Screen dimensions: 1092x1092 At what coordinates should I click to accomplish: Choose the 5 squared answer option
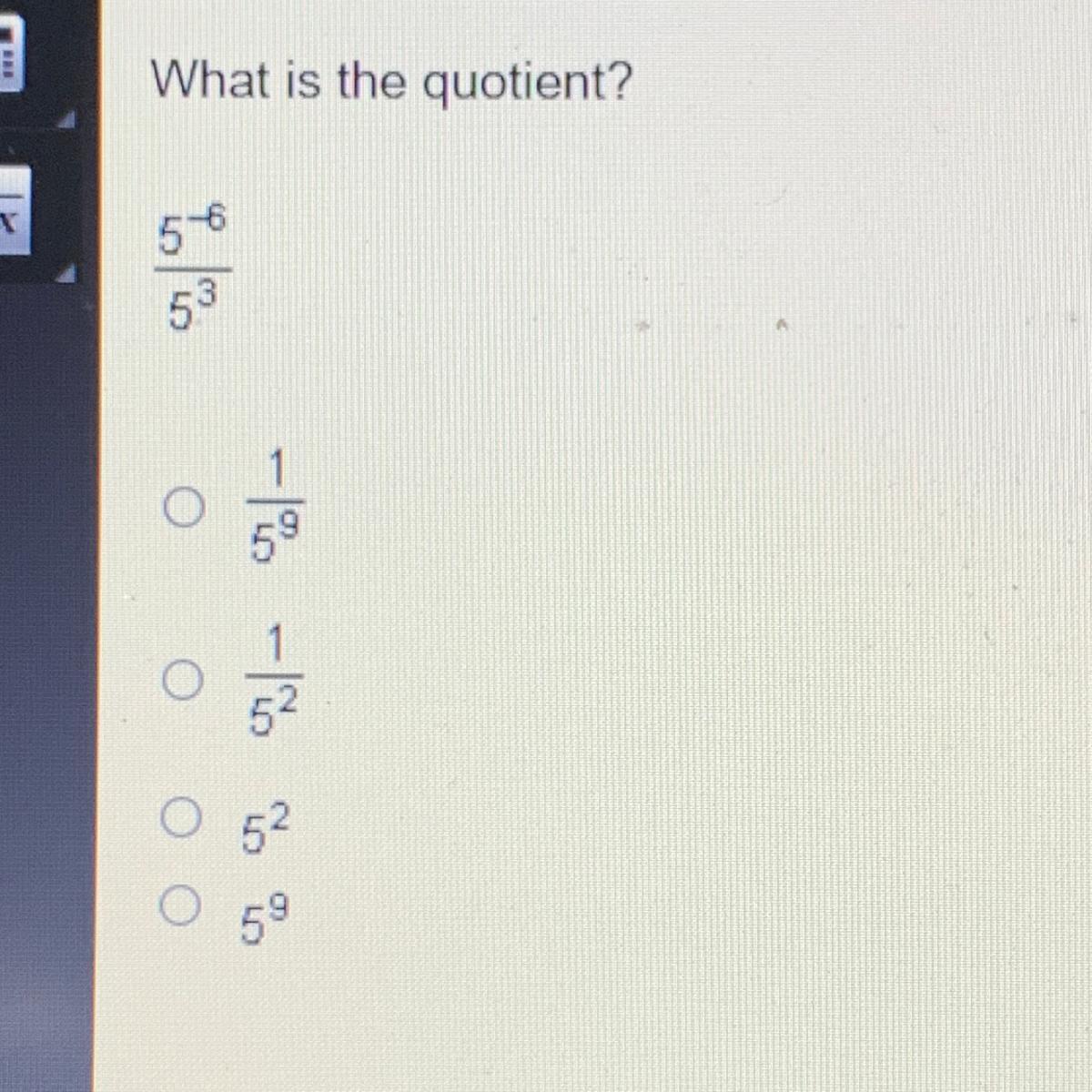(x=180, y=817)
